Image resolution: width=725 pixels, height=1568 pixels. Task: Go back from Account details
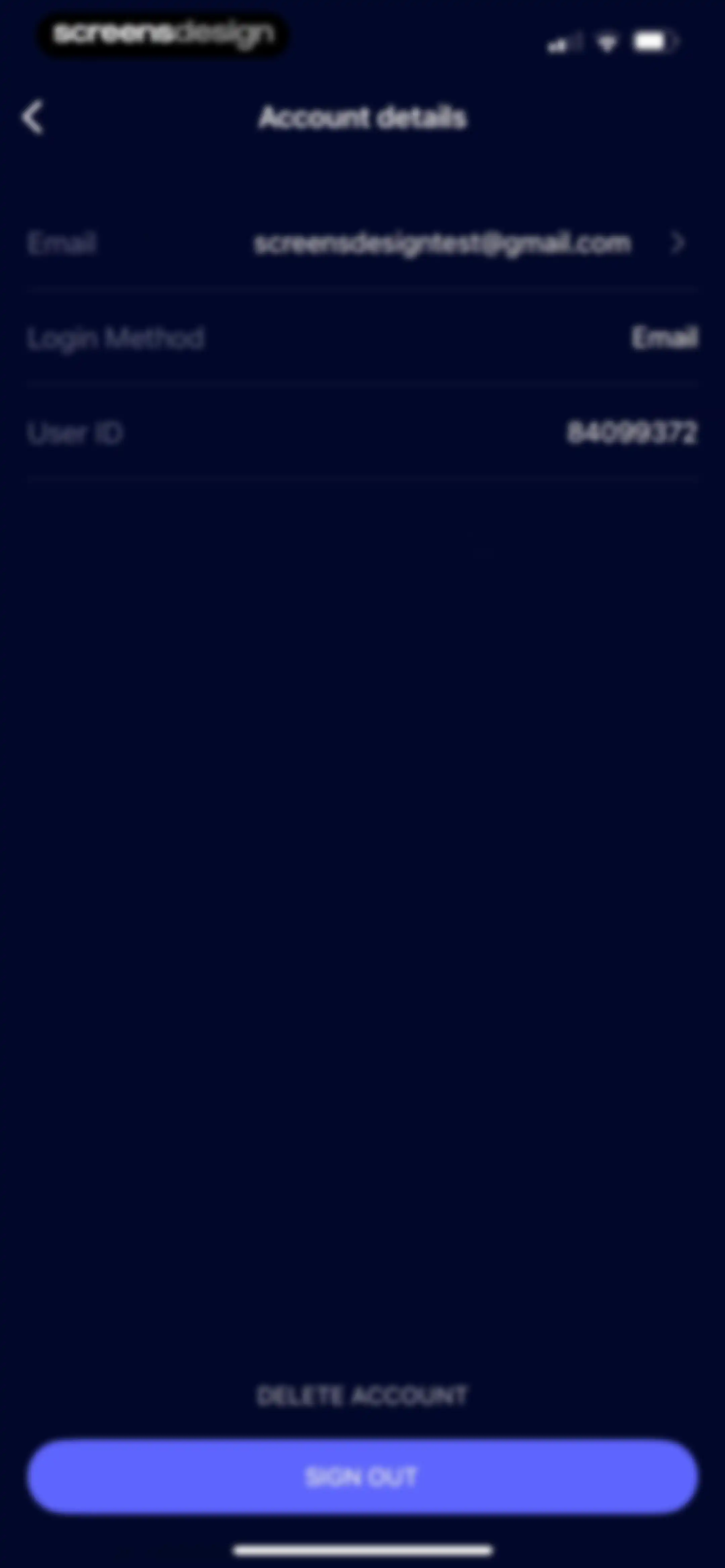click(x=33, y=117)
